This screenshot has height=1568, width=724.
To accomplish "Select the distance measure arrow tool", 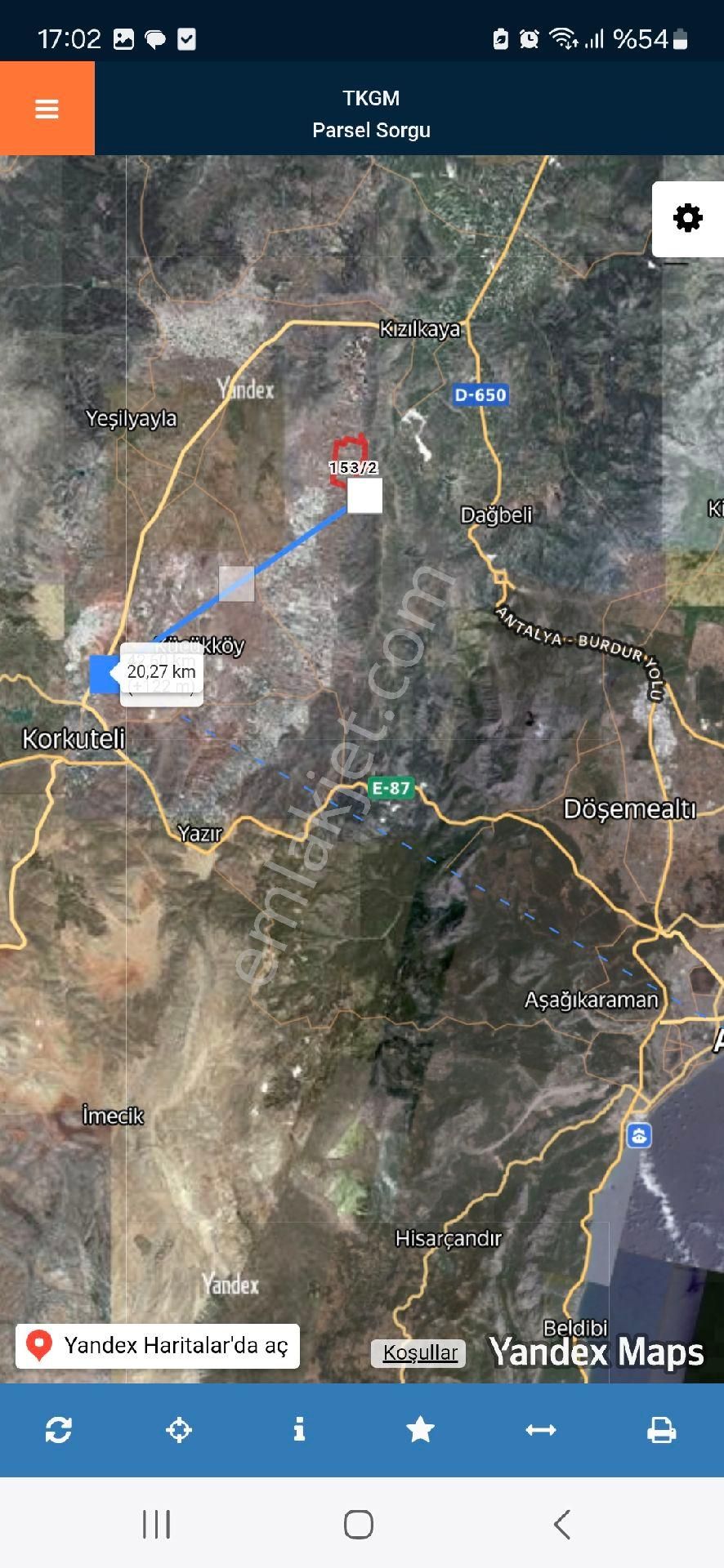I will pyautogui.click(x=540, y=1430).
